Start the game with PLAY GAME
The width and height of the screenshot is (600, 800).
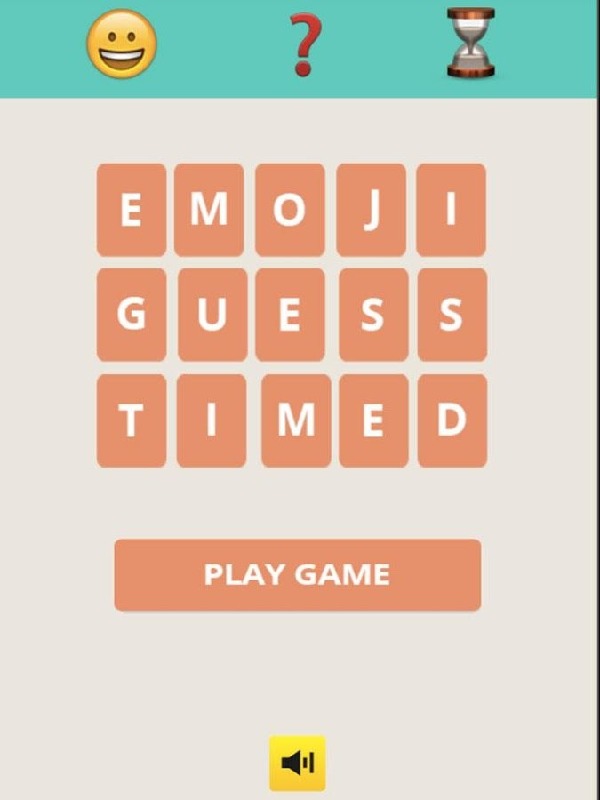(297, 575)
